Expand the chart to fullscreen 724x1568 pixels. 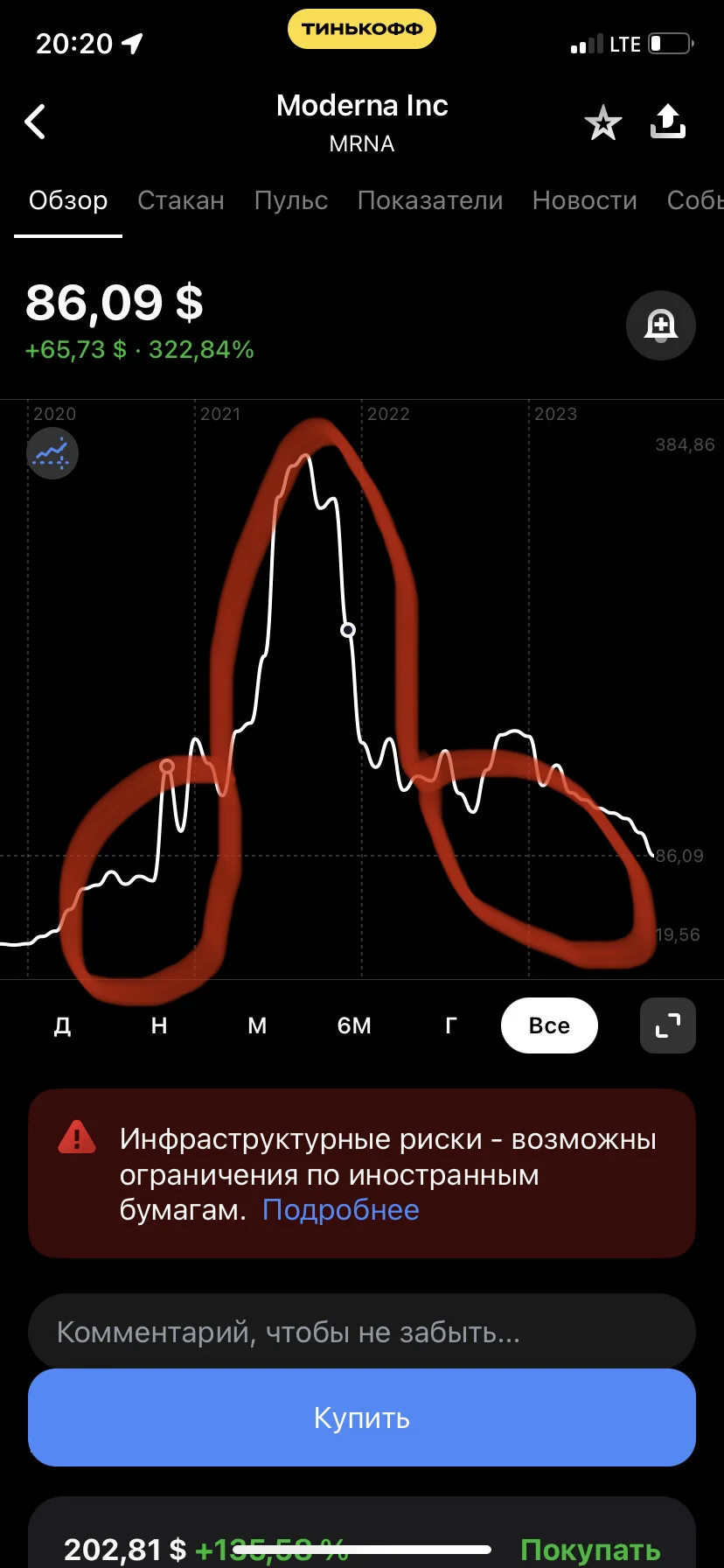click(668, 1025)
